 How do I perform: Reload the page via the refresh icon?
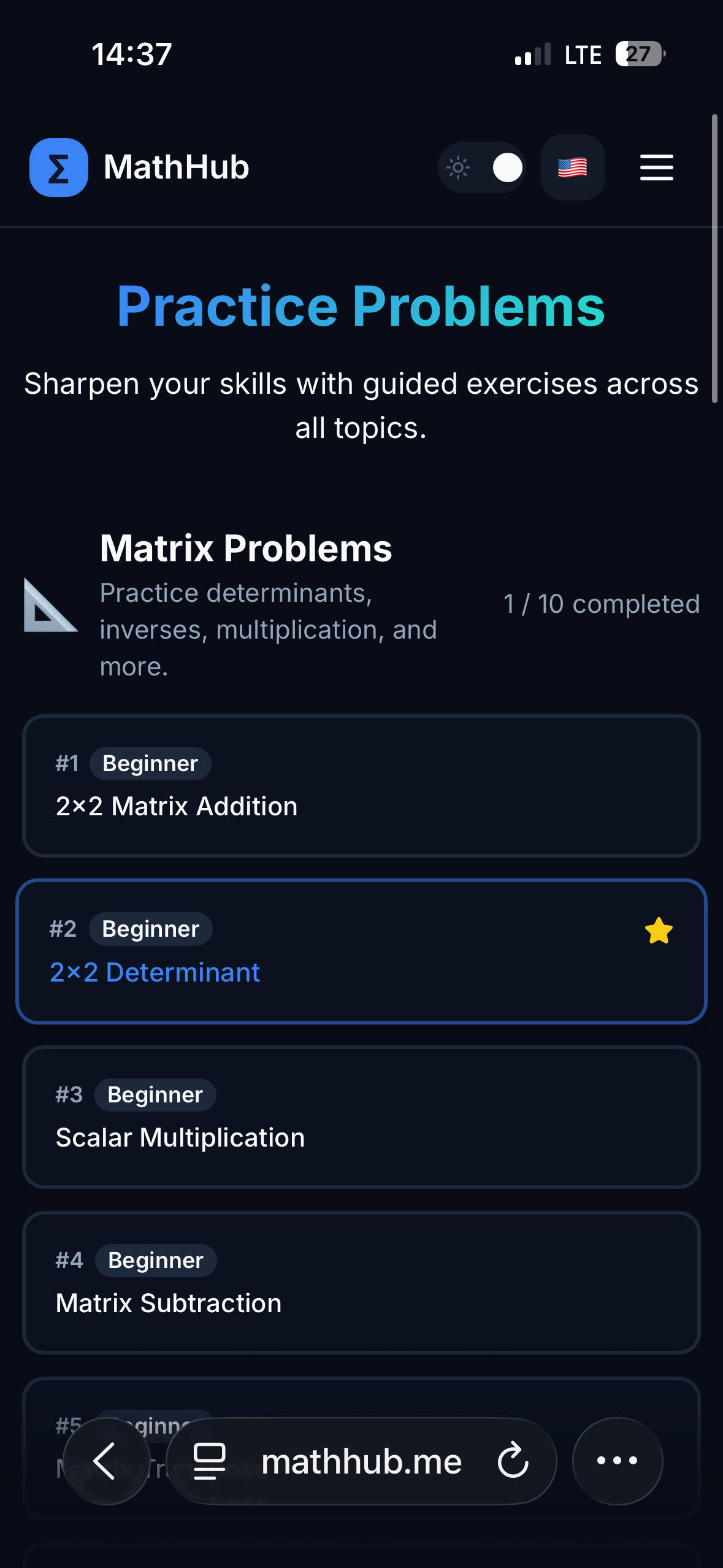pos(513,1461)
